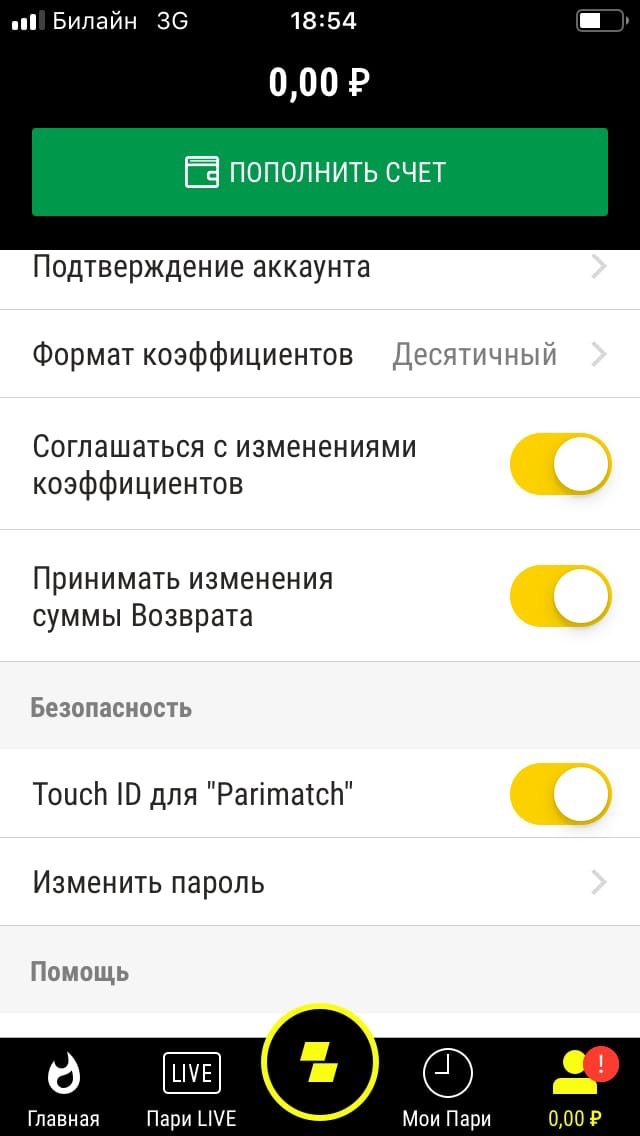Tap the Пополнить счет button
Viewport: 640px width, 1136px height.
pos(320,172)
